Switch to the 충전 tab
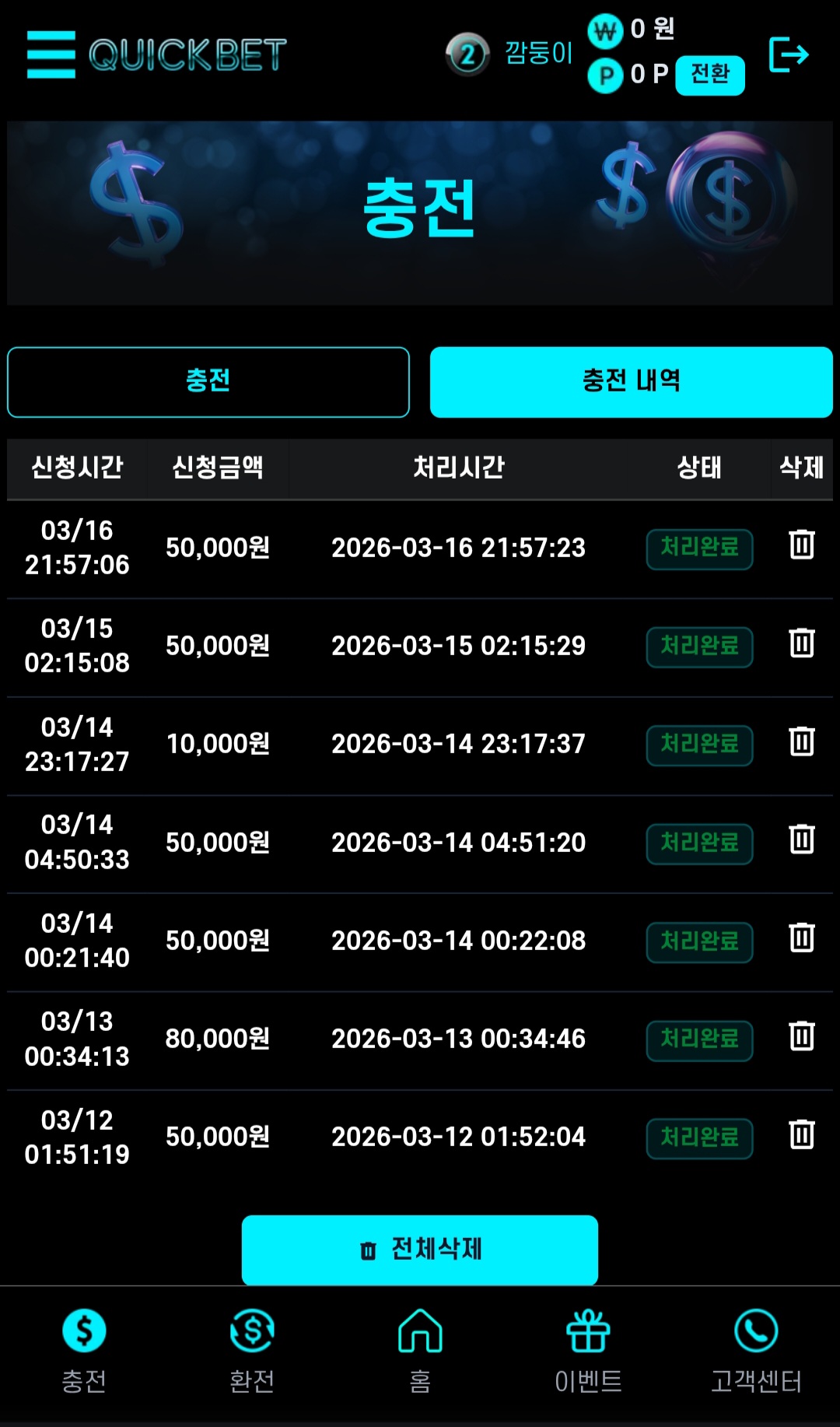The width and height of the screenshot is (840, 1427). pos(208,382)
